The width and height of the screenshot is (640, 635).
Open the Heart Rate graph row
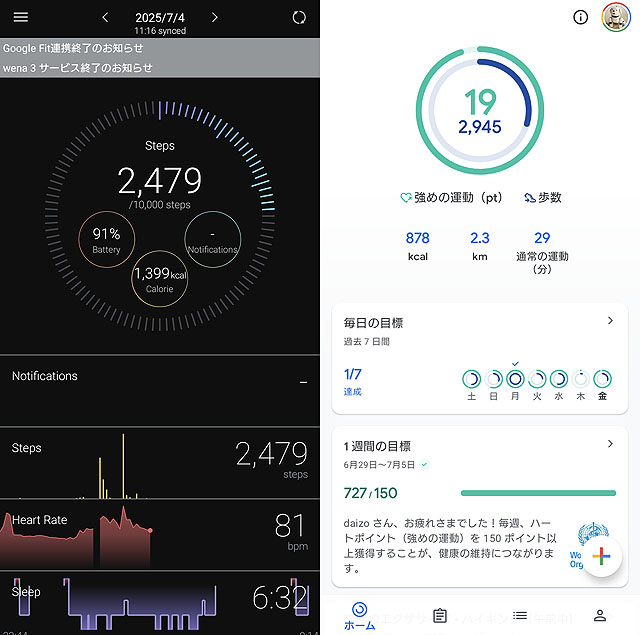tap(160, 533)
